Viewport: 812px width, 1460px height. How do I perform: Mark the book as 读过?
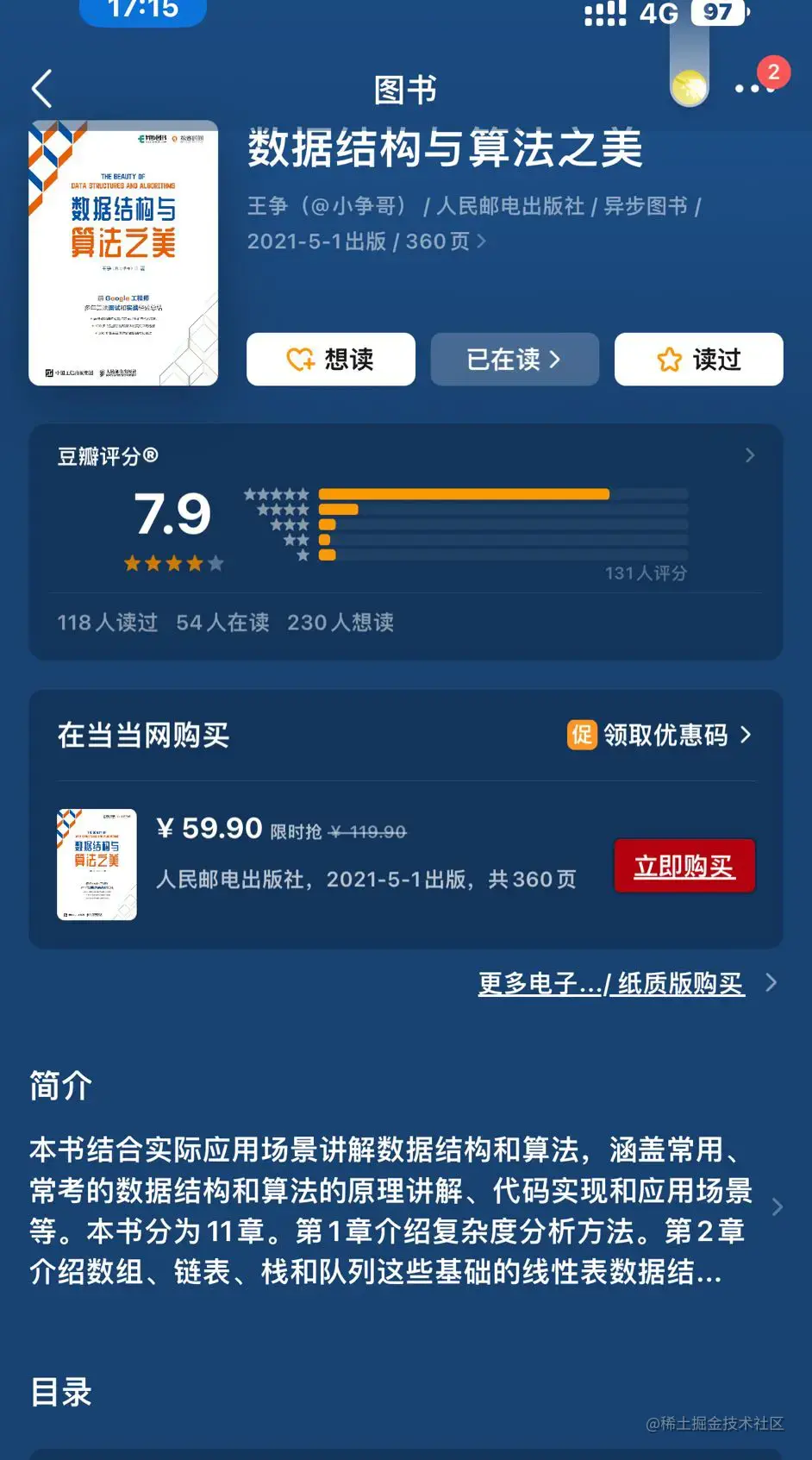698,360
